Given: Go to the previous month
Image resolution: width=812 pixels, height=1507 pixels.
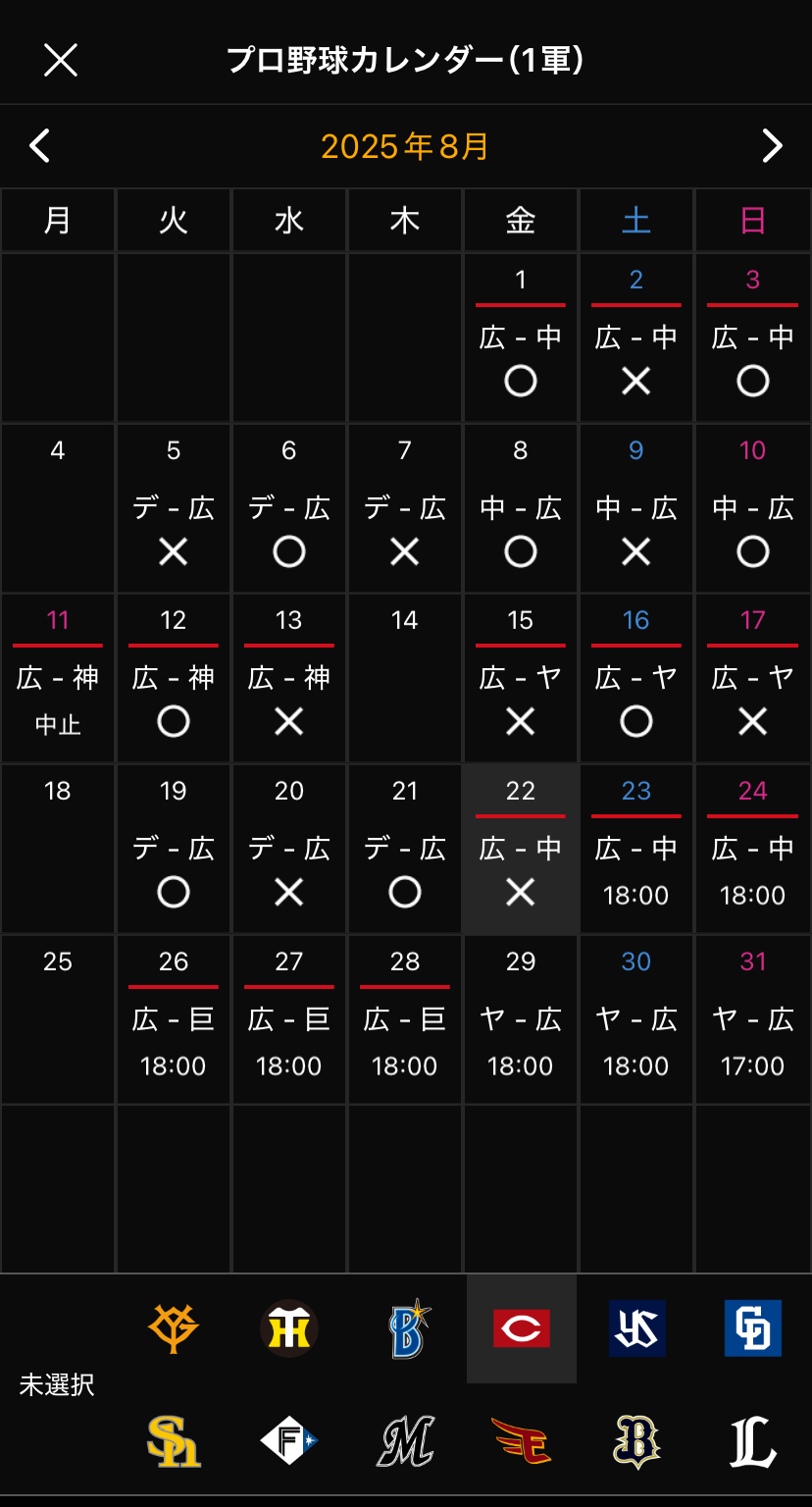Looking at the screenshot, I should click(39, 146).
